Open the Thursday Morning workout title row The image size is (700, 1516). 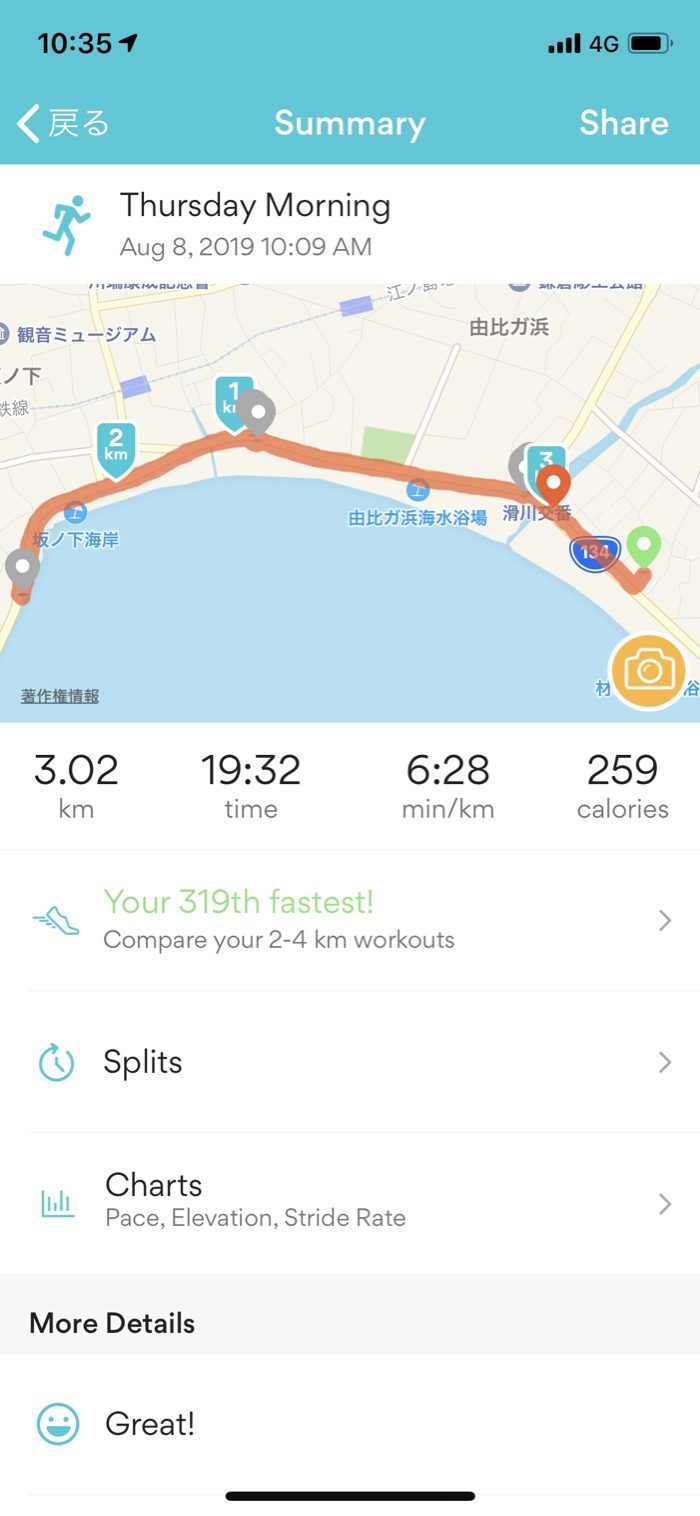coord(255,224)
